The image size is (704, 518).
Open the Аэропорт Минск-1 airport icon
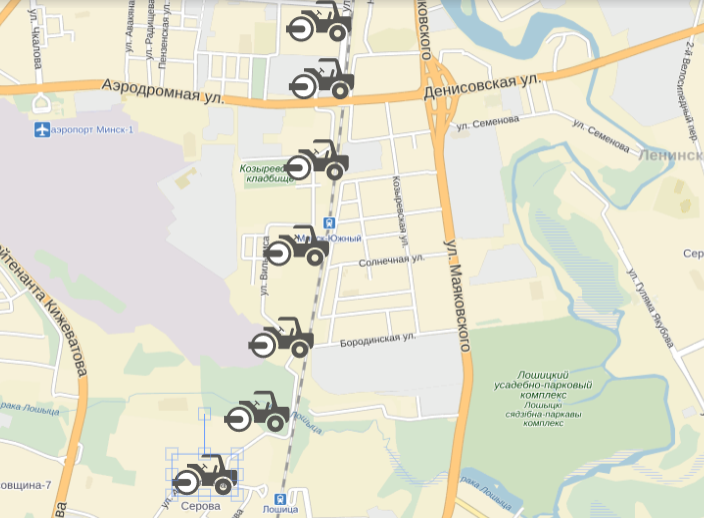coord(42,130)
